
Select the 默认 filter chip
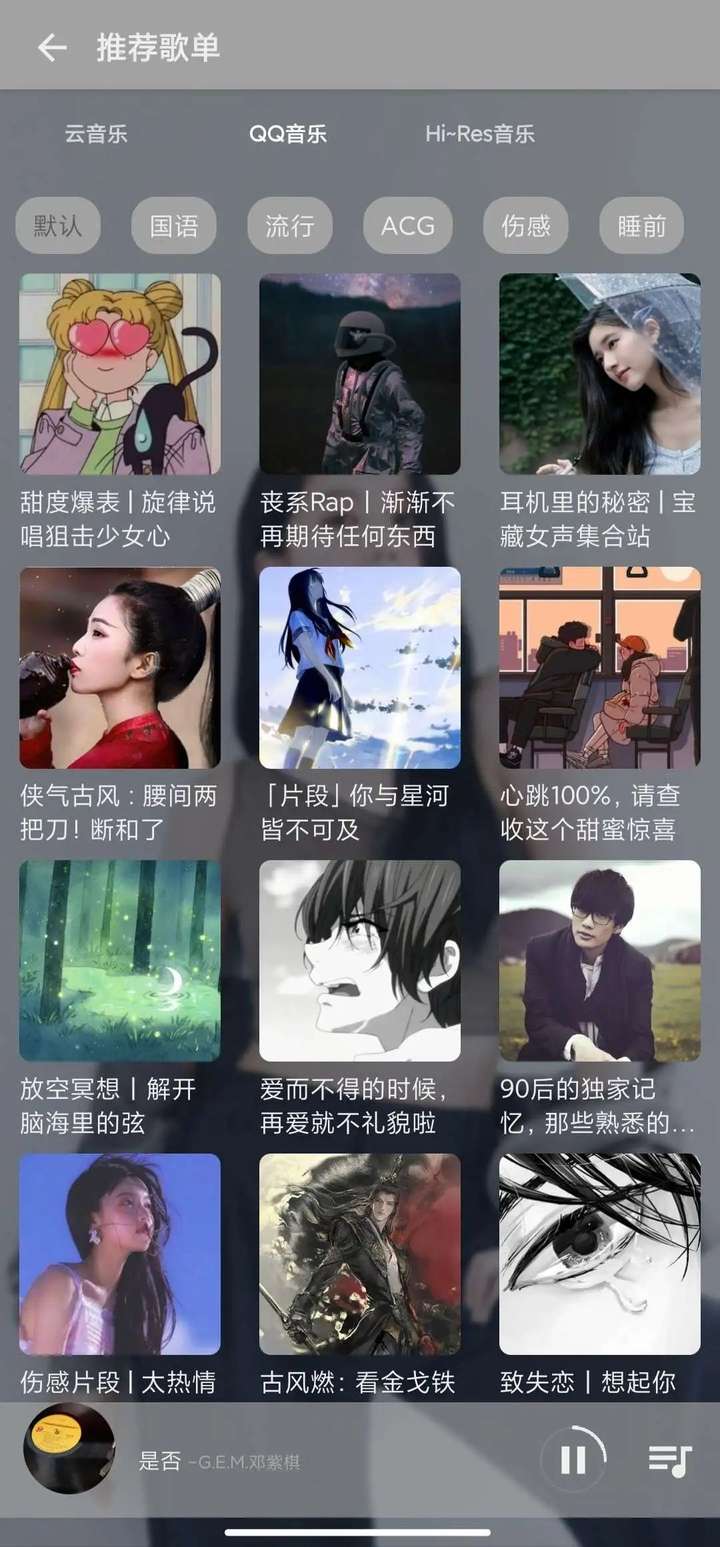coord(58,226)
